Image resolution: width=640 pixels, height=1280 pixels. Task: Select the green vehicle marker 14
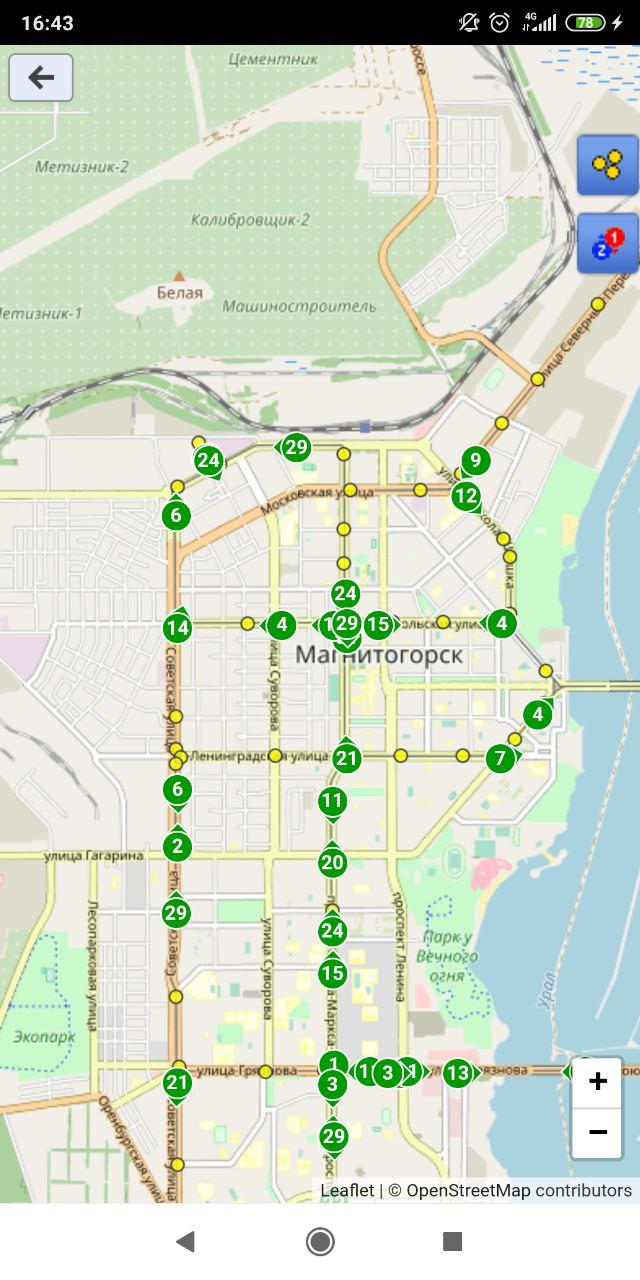(x=178, y=628)
